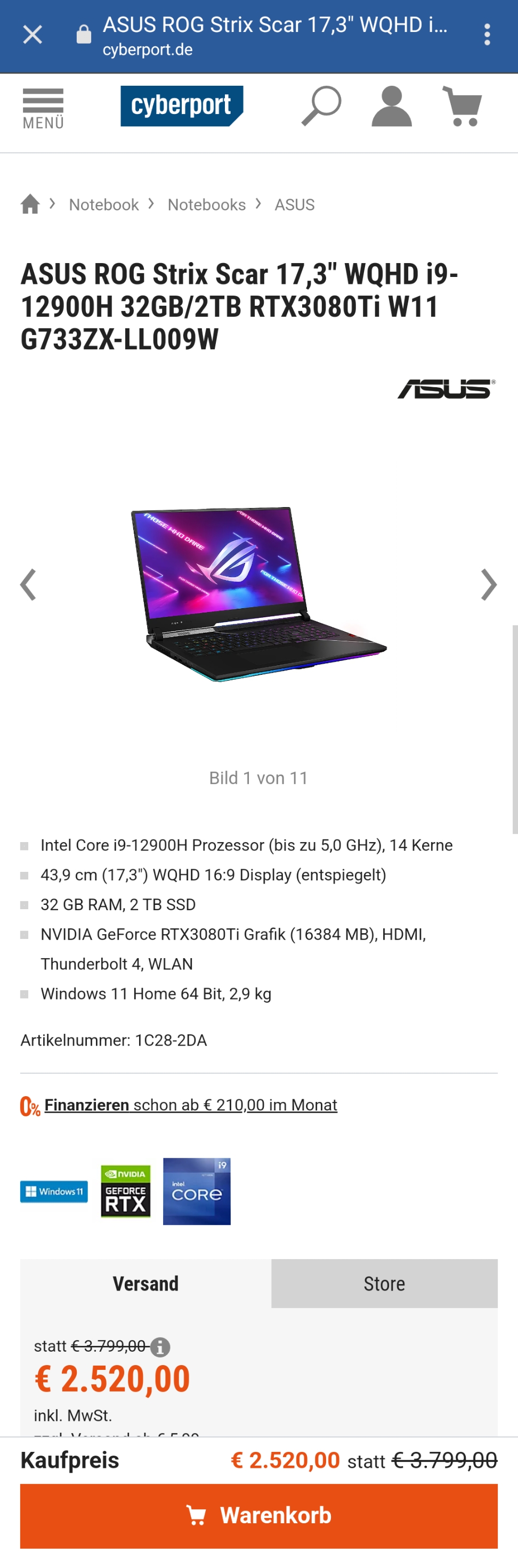Tap the cyberport logo
This screenshot has width=518, height=1568.
(x=182, y=106)
